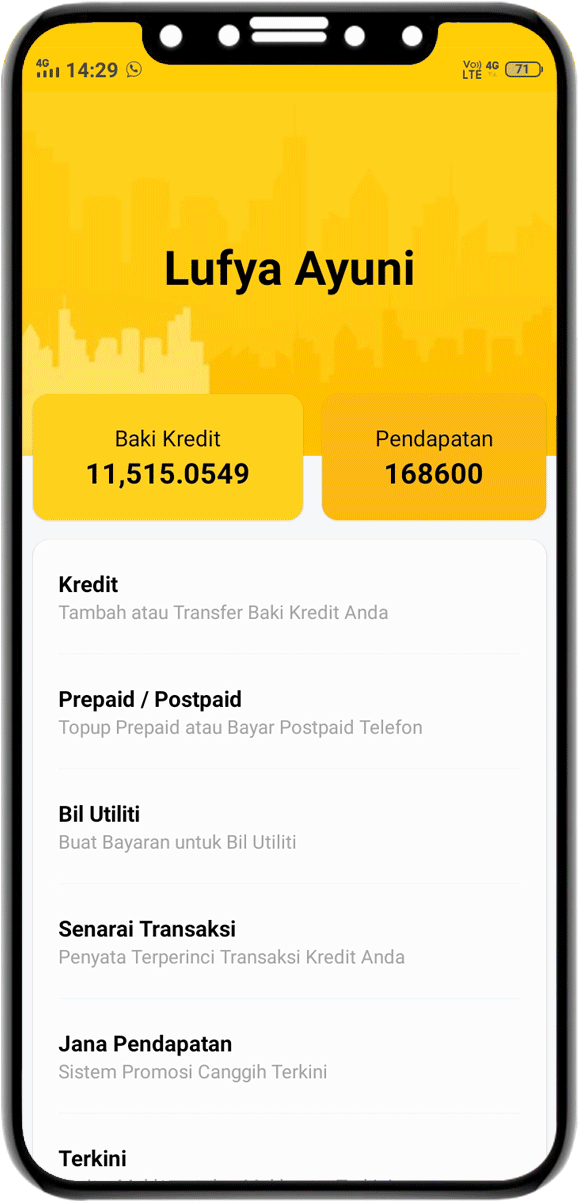This screenshot has width=578, height=1201.
Task: Open the Kredit menu row
Action: pos(290,597)
